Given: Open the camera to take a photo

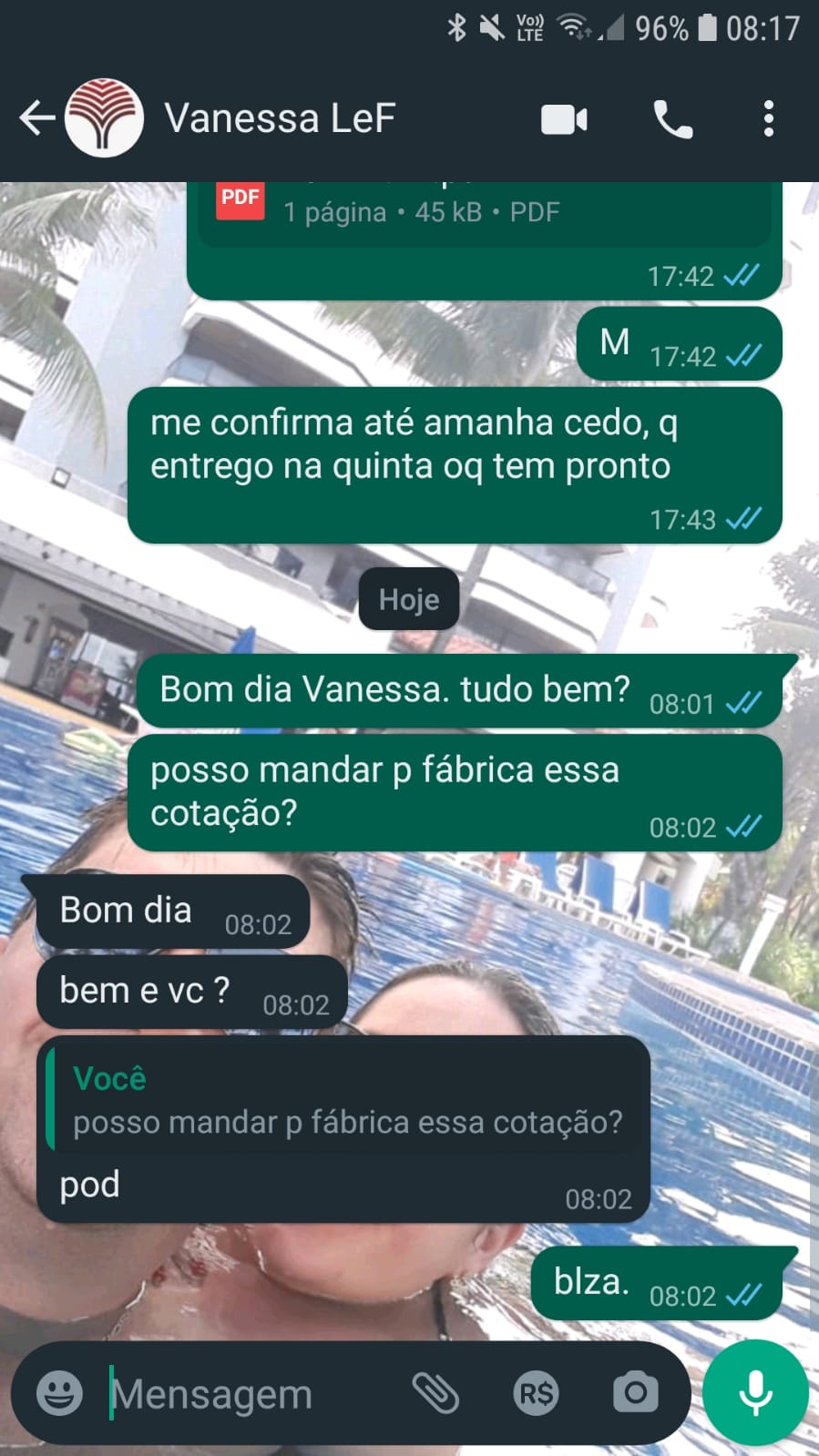Looking at the screenshot, I should click(x=635, y=1393).
